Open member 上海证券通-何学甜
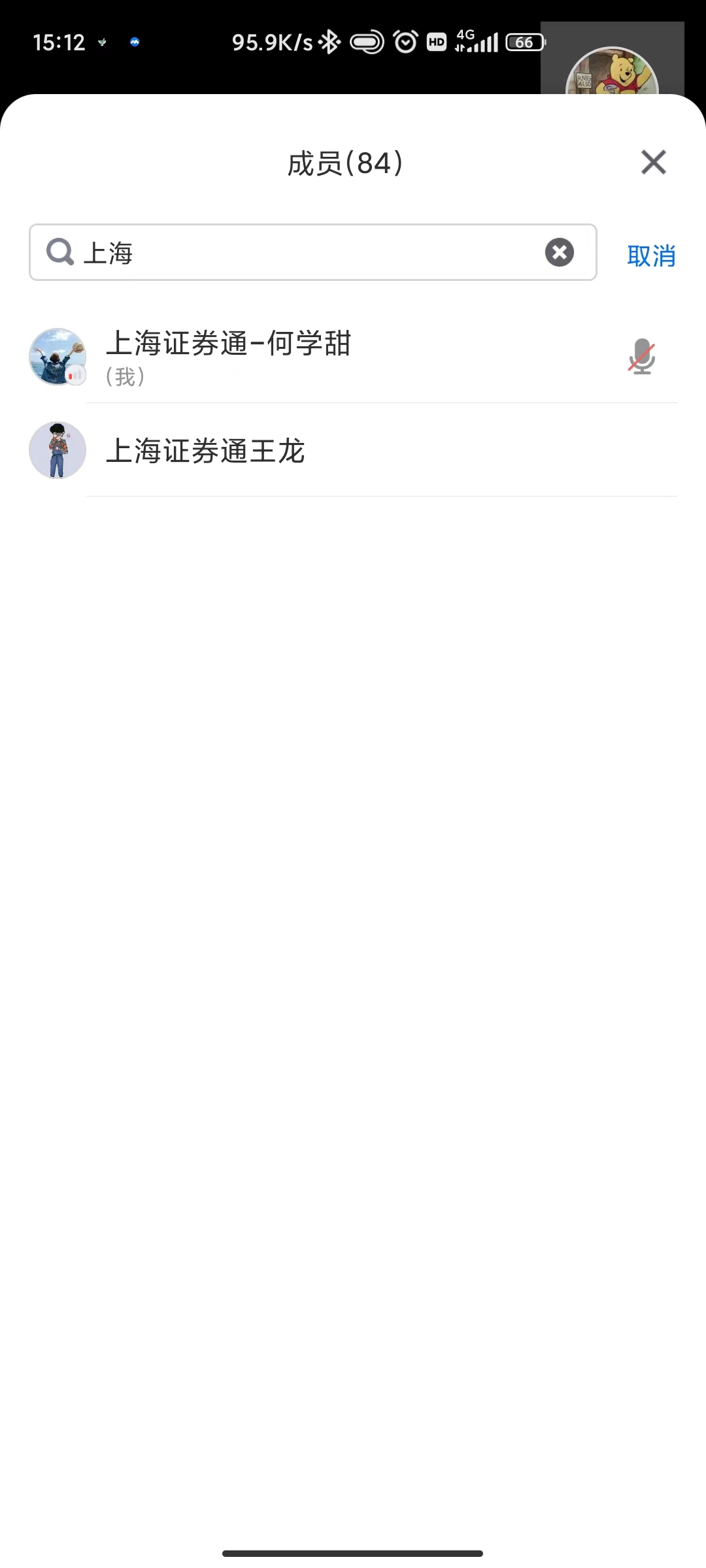The image size is (706, 1568). pyautogui.click(x=353, y=357)
